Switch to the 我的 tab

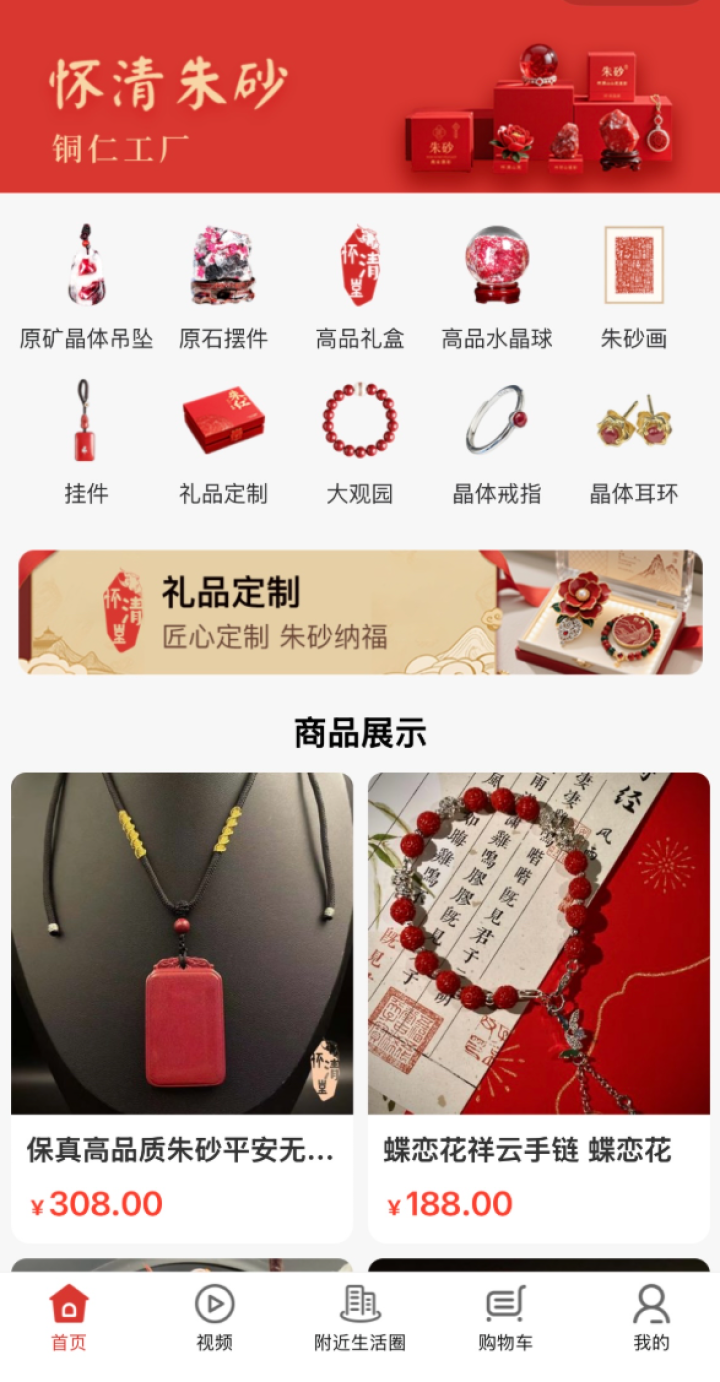(x=651, y=1318)
